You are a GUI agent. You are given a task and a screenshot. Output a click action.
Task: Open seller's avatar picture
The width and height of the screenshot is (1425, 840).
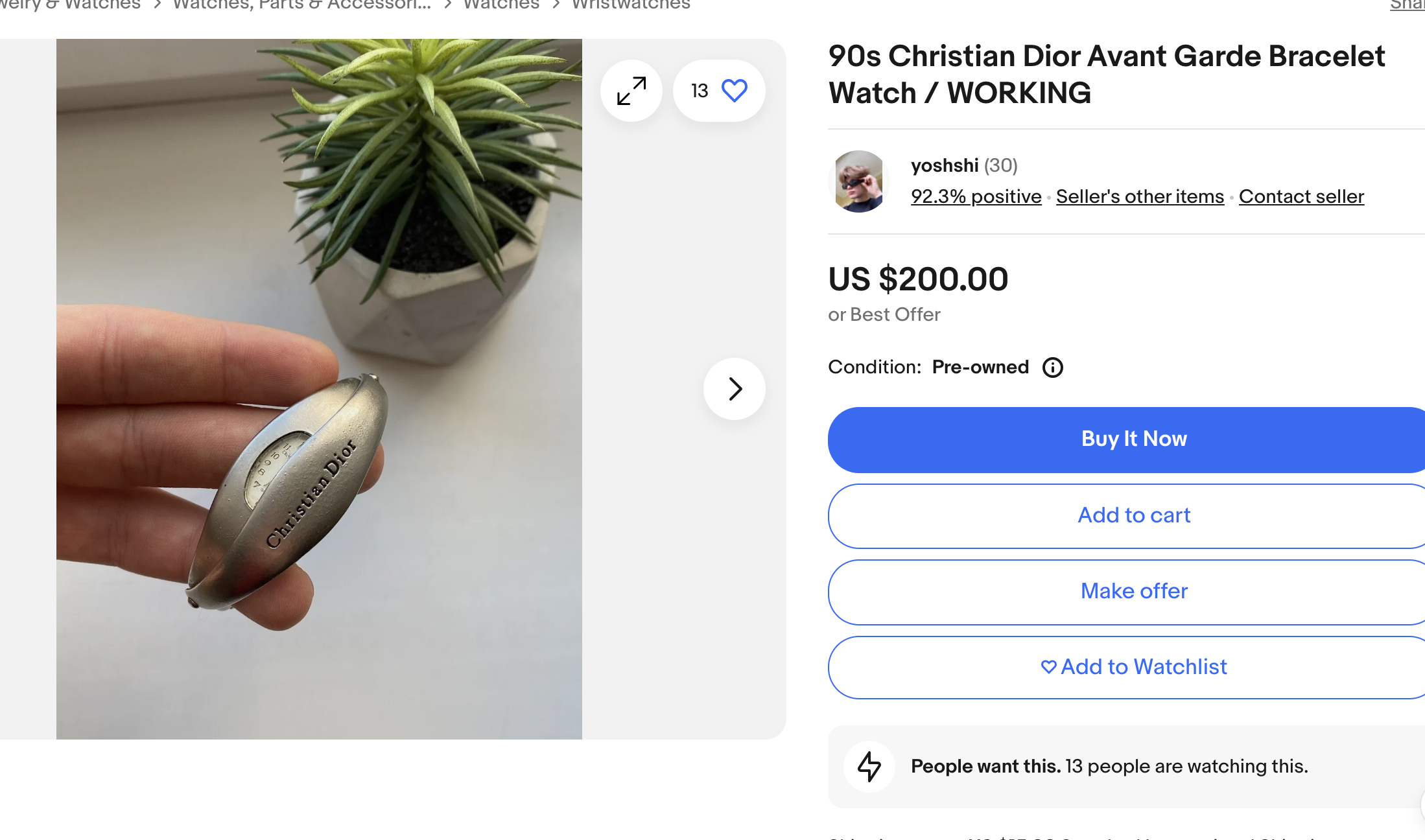click(x=858, y=181)
